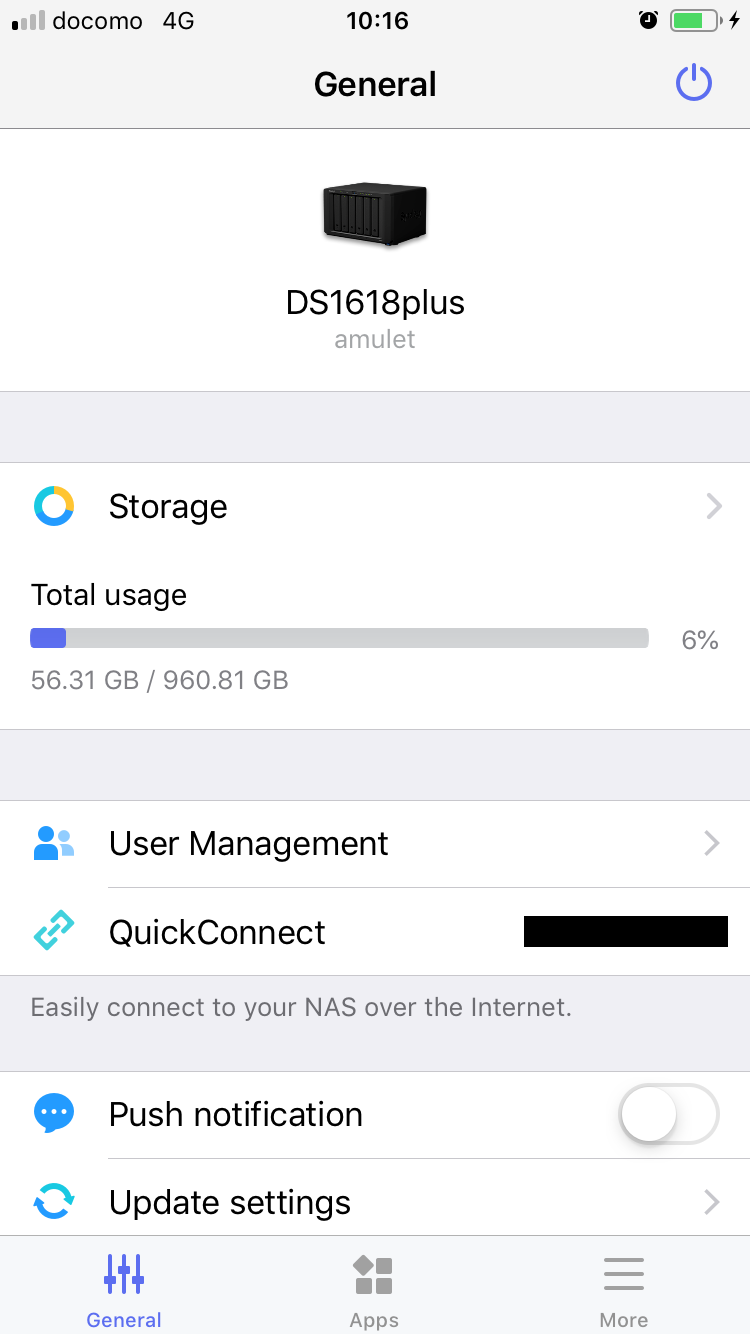Enable the Push notification switch
The height and width of the screenshot is (1334, 750).
point(669,1114)
